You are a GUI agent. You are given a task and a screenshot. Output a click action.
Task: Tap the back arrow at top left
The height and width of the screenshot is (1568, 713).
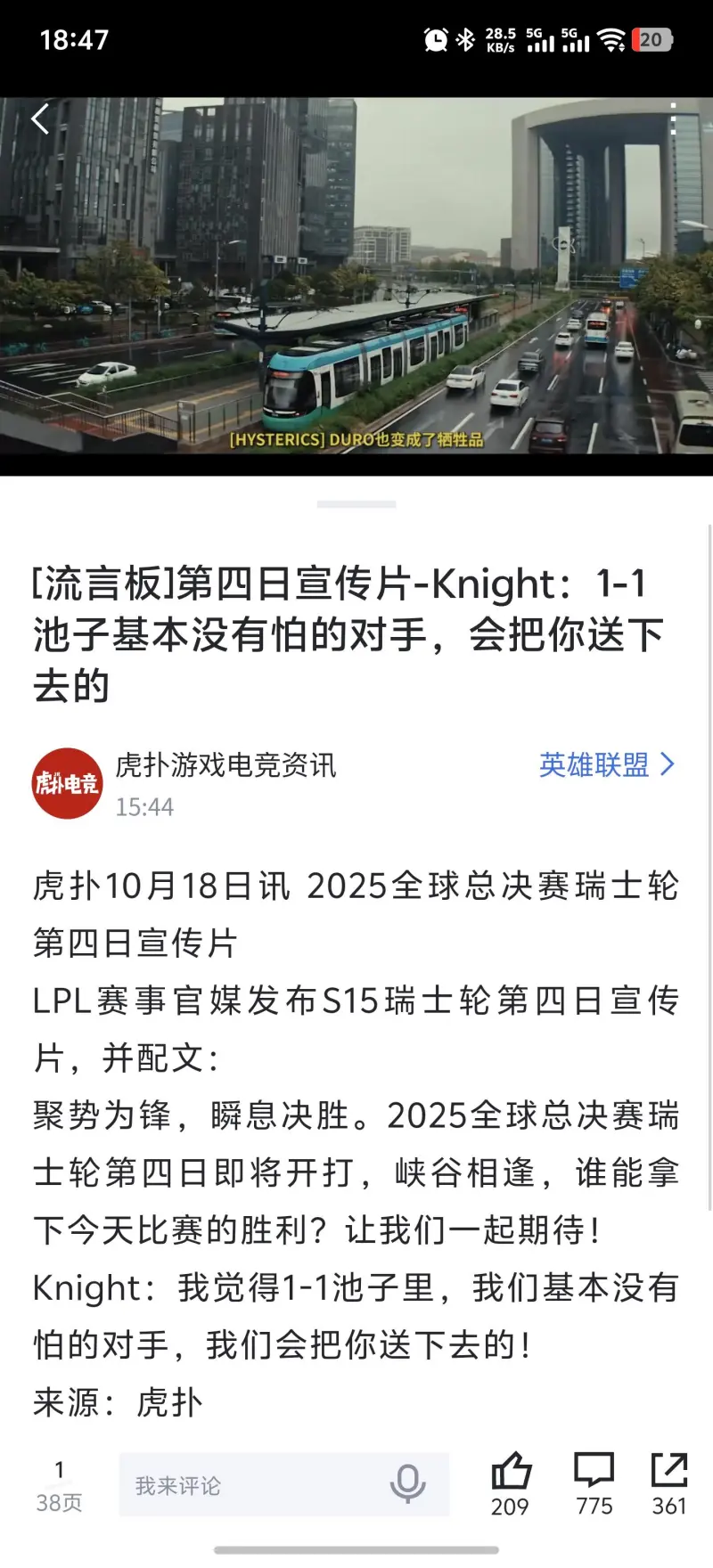[x=39, y=118]
